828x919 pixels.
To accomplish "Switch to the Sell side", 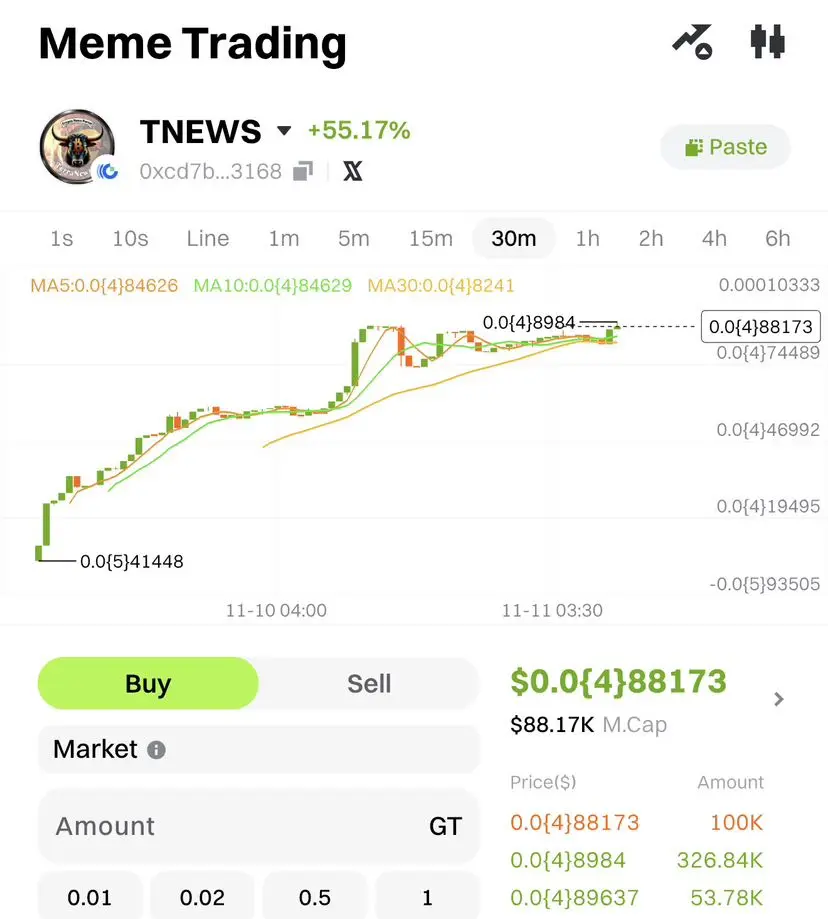I will [369, 683].
